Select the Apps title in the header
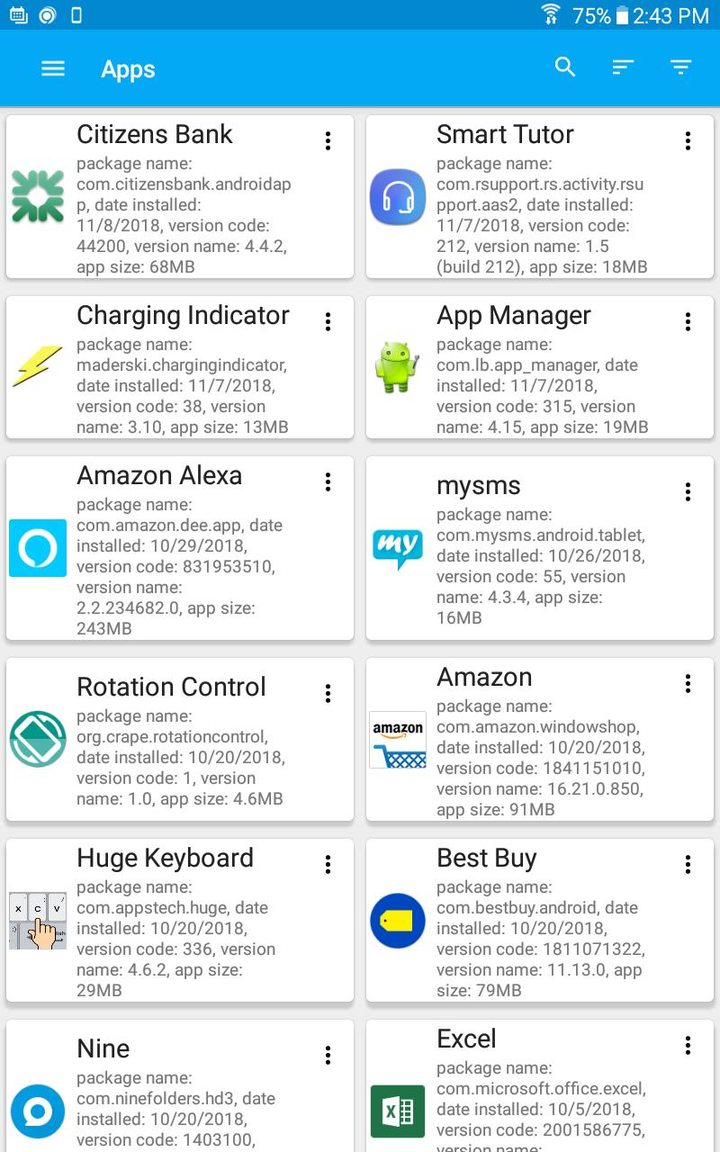This screenshot has width=720, height=1152. (128, 69)
